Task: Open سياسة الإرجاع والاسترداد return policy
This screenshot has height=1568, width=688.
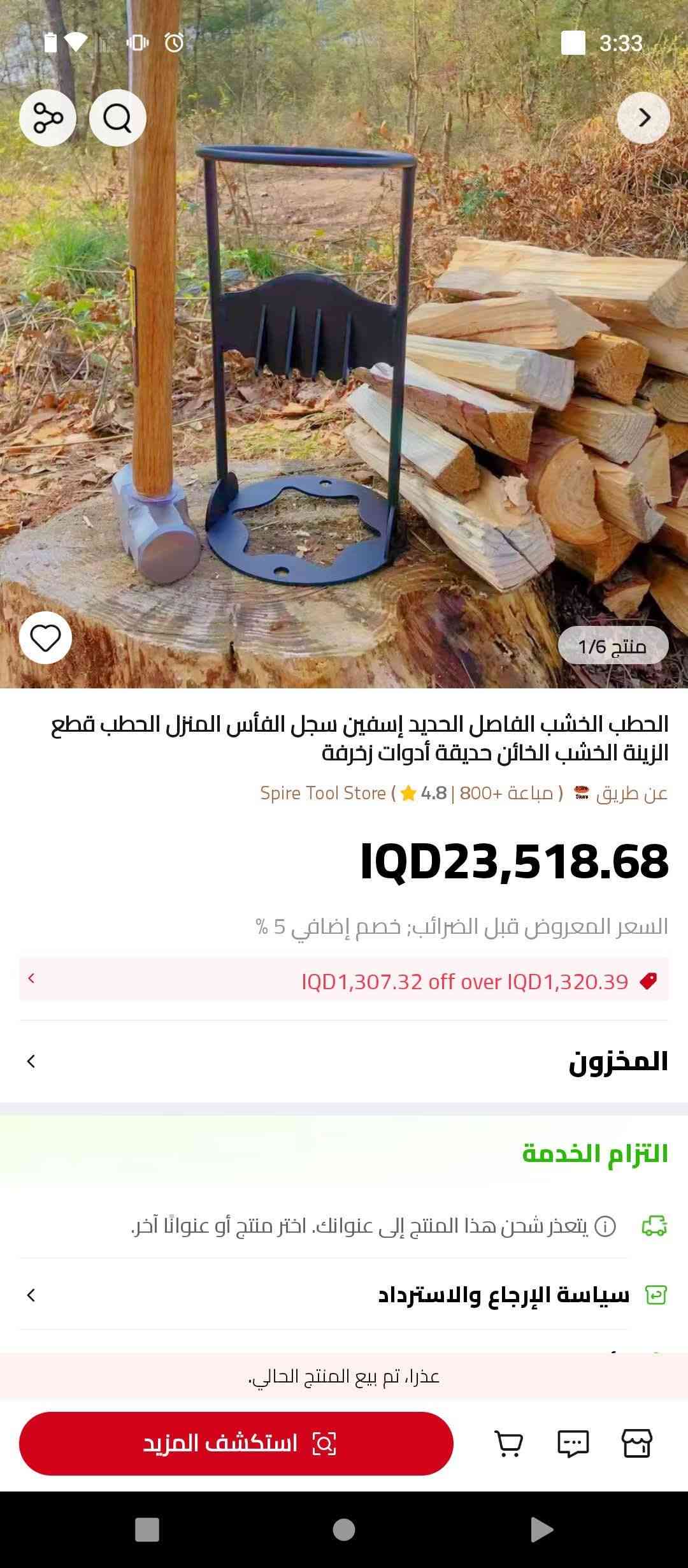Action: [x=344, y=1295]
